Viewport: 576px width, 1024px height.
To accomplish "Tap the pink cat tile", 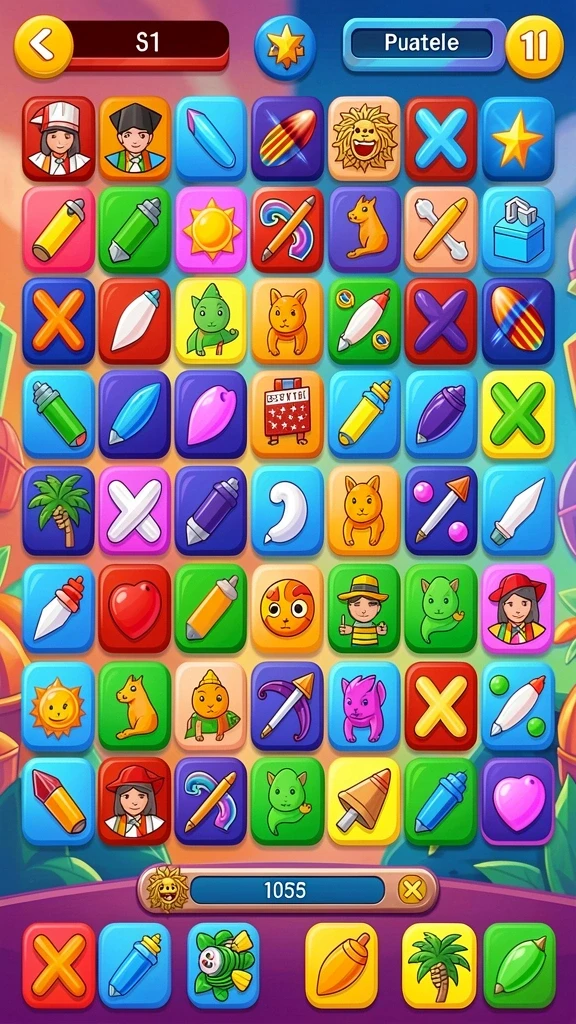I will 364,705.
